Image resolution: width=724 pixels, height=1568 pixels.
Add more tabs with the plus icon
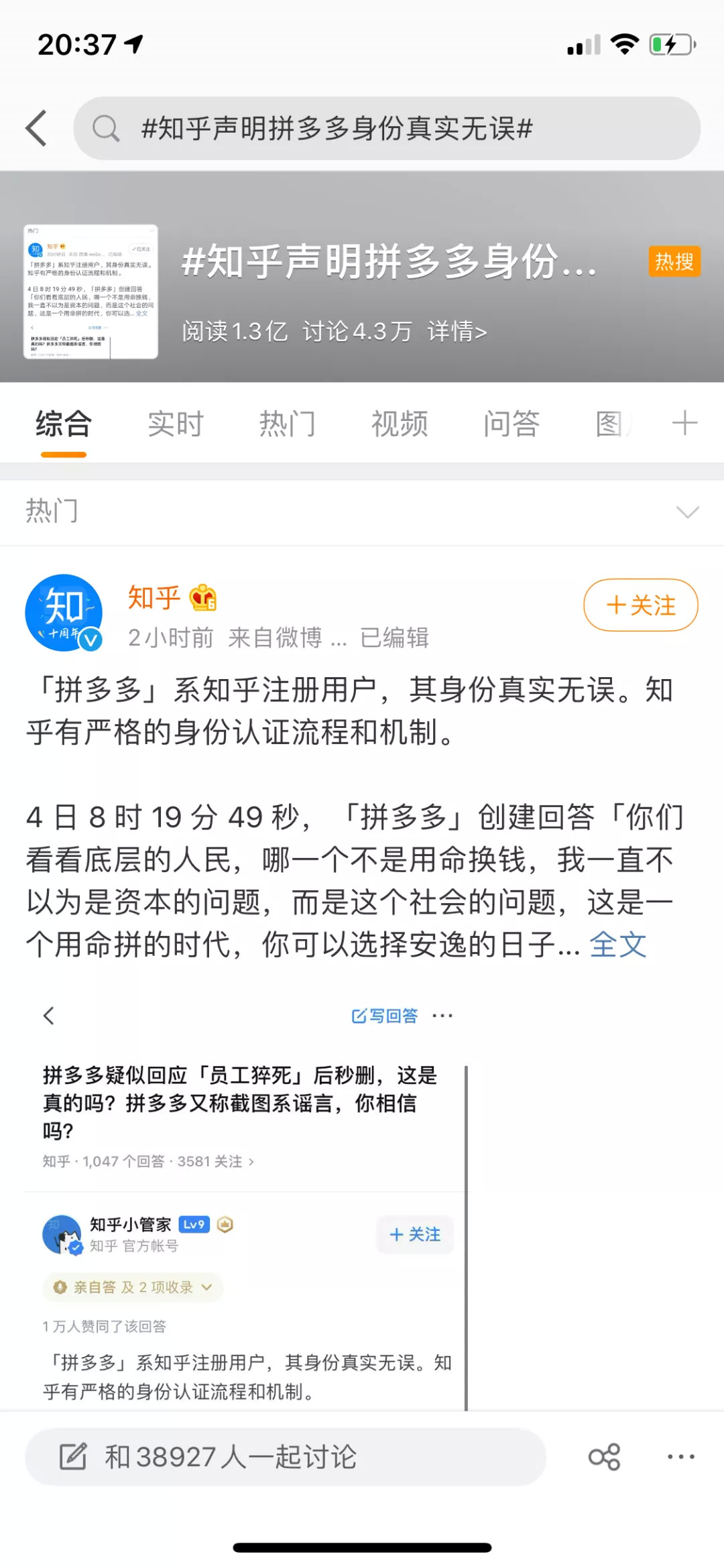(684, 423)
